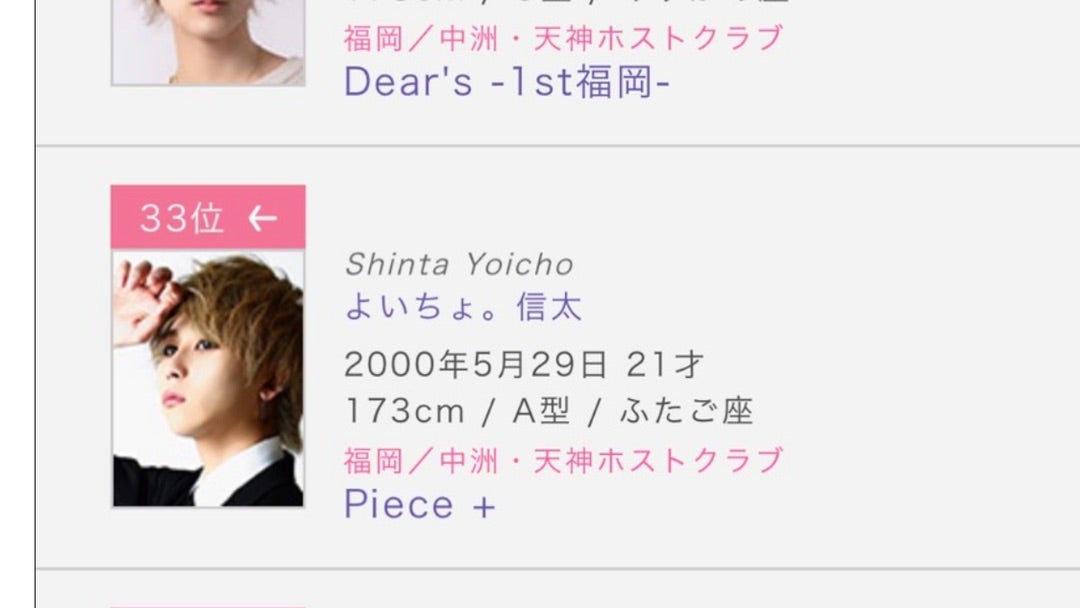1080x608 pixels.
Task: Visit the Piece + club page
Action: 420,505
